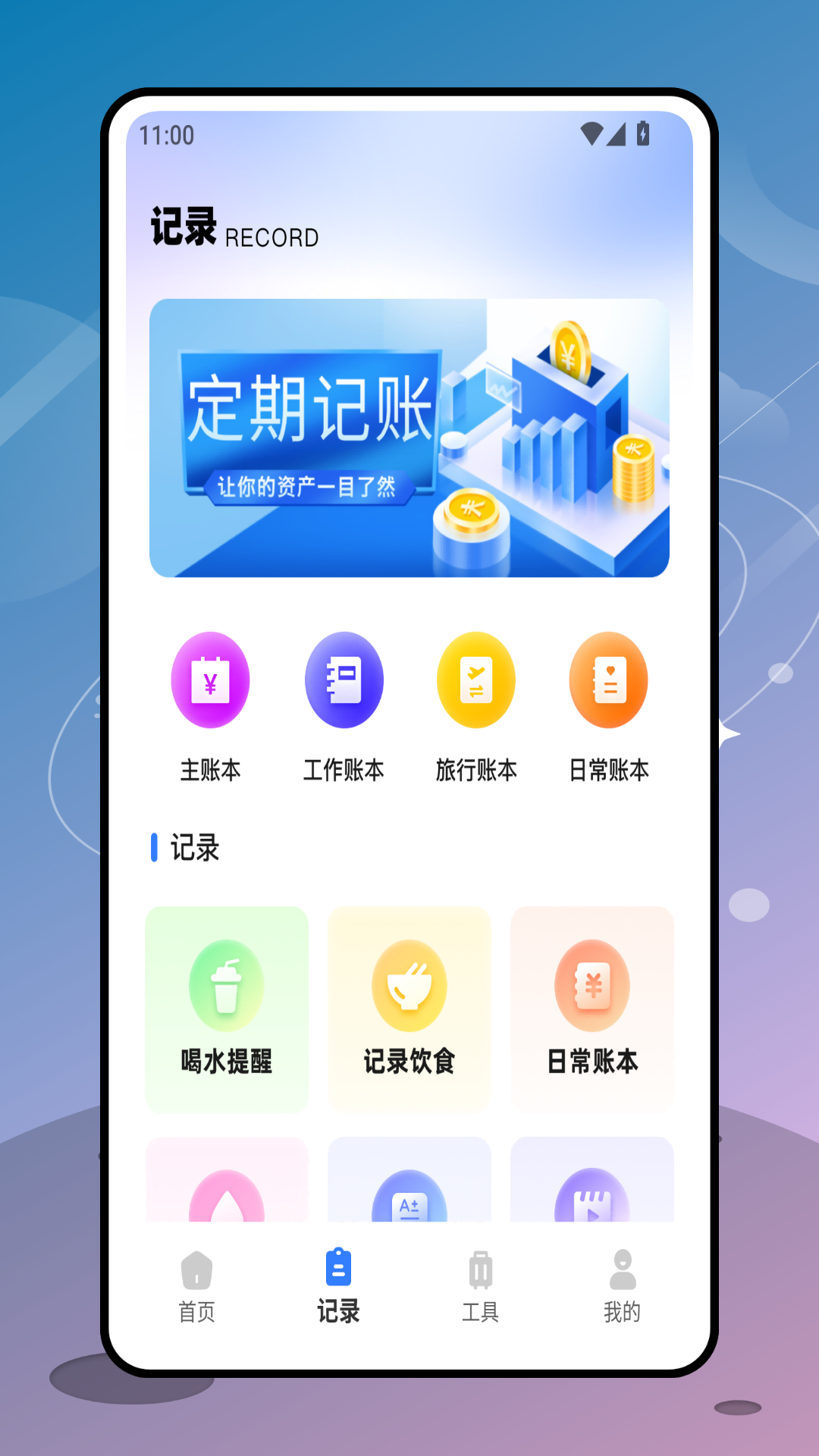Tap the battery indicator in status bar
The width and height of the screenshot is (819, 1456).
click(644, 133)
